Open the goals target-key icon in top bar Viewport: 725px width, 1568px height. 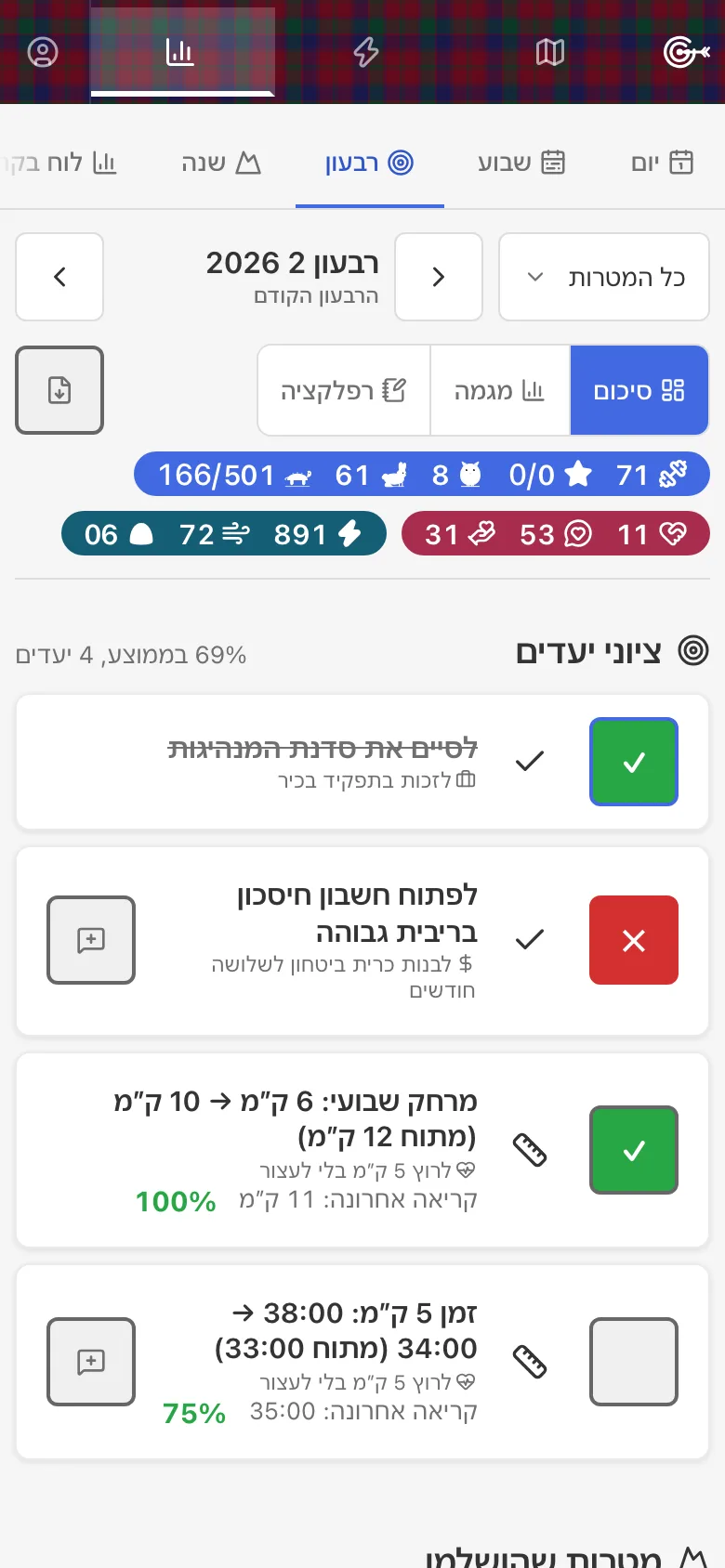click(686, 52)
